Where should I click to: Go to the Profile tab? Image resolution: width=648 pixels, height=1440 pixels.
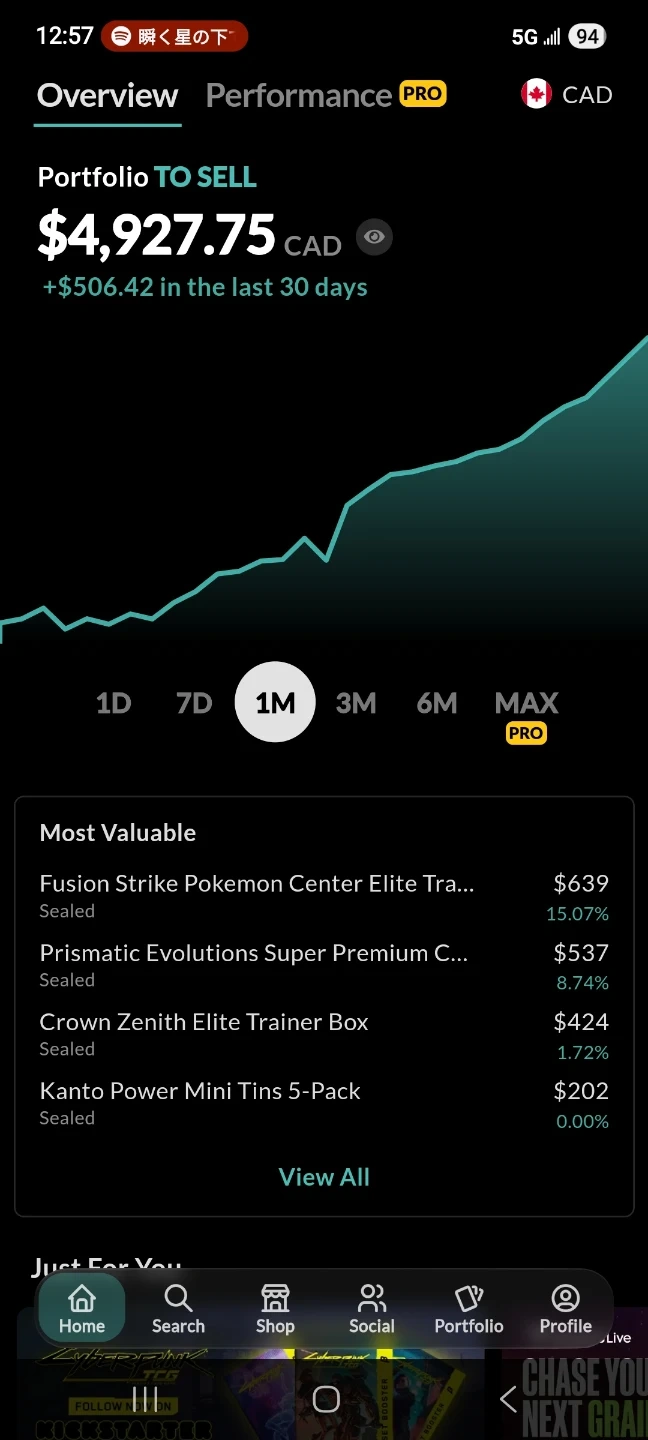(566, 1309)
